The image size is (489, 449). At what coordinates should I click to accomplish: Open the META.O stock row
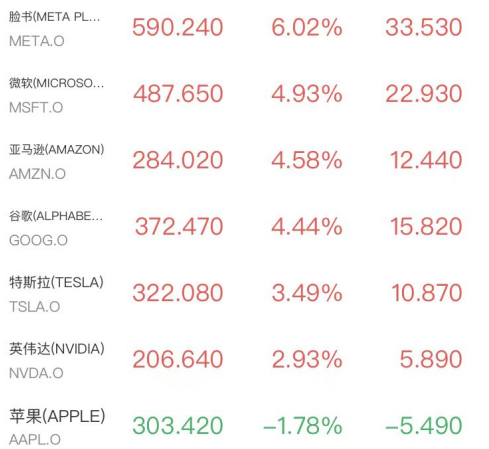[x=244, y=28]
